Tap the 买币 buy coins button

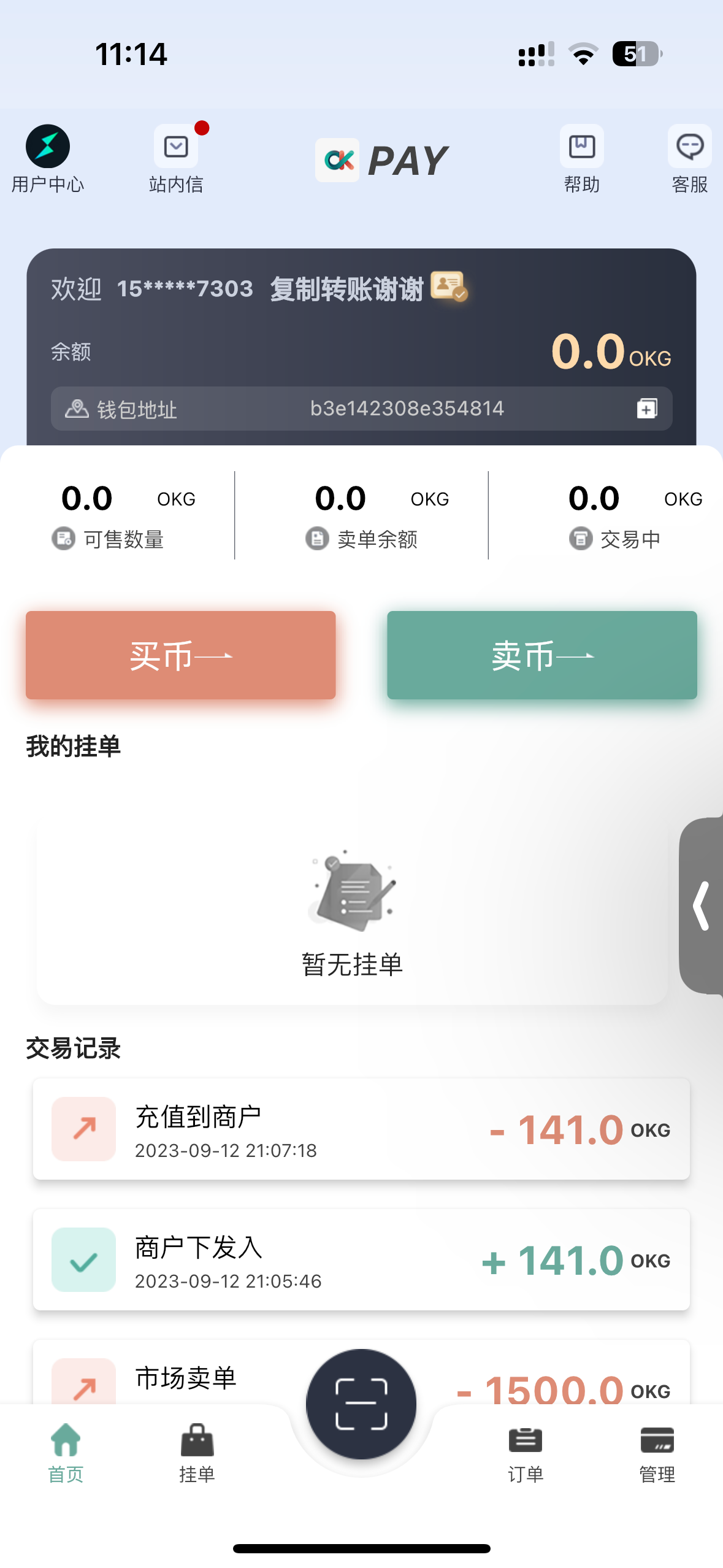coord(180,655)
